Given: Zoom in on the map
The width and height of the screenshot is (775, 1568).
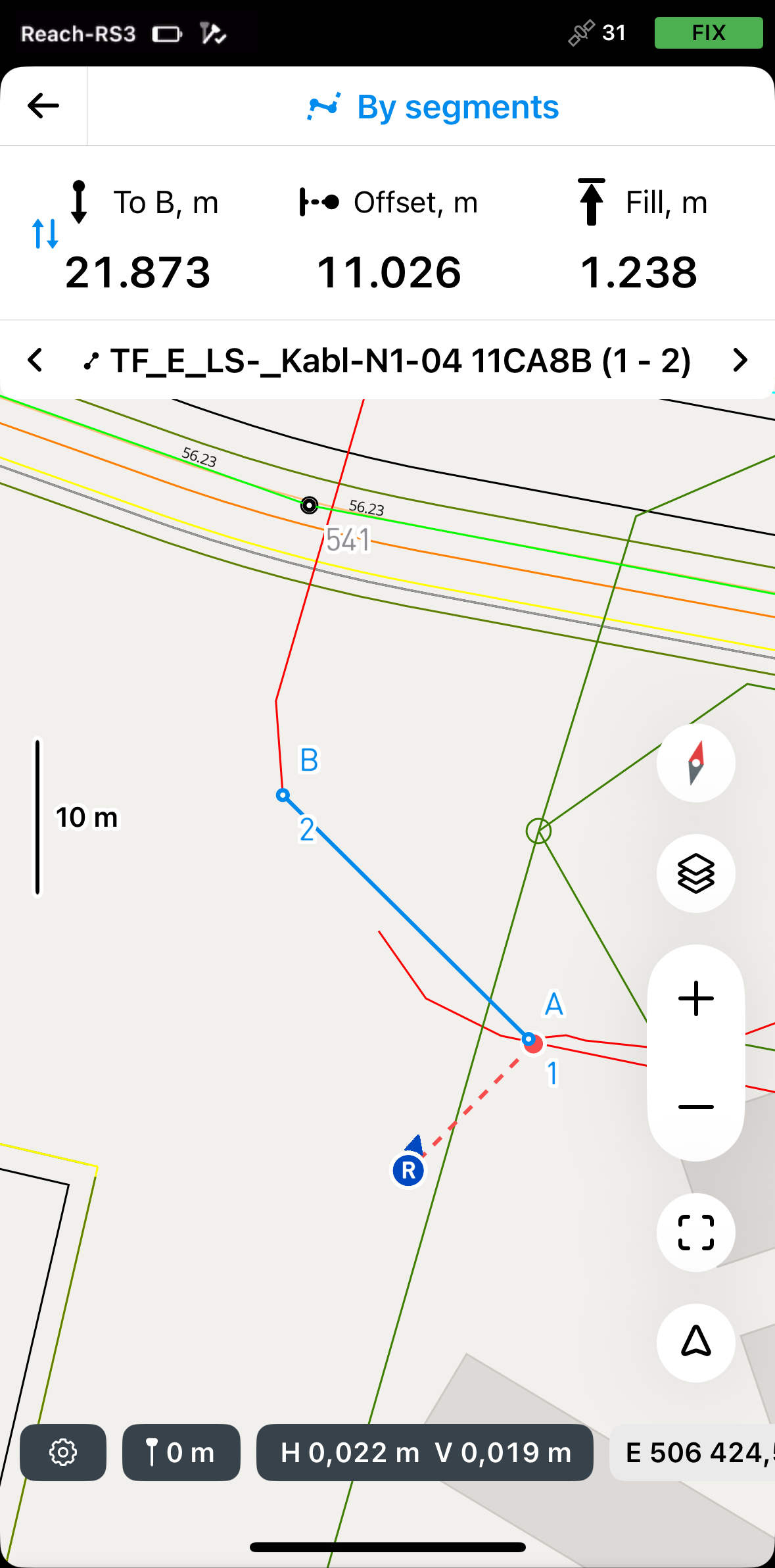Looking at the screenshot, I should [x=695, y=999].
